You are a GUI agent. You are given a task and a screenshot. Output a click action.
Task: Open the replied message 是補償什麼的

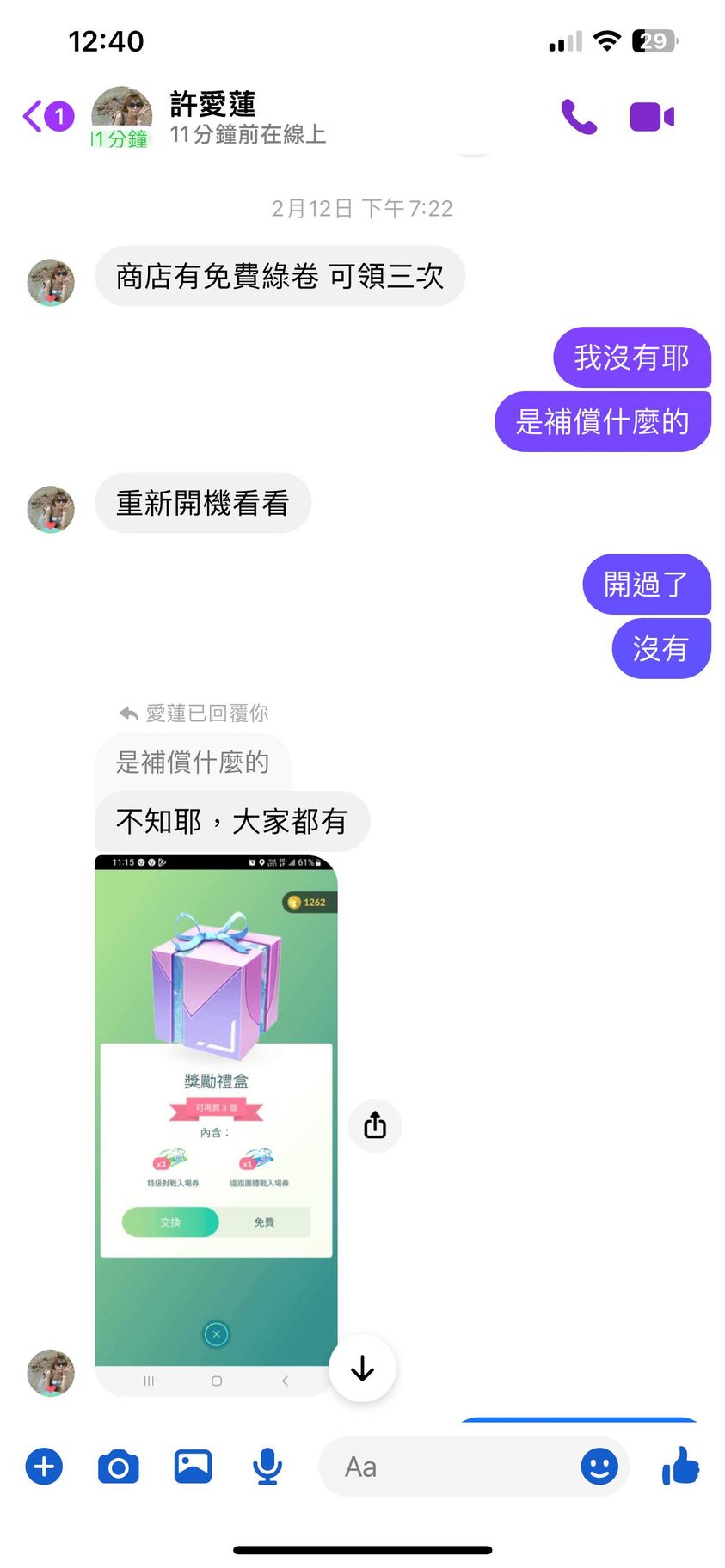coord(193,763)
